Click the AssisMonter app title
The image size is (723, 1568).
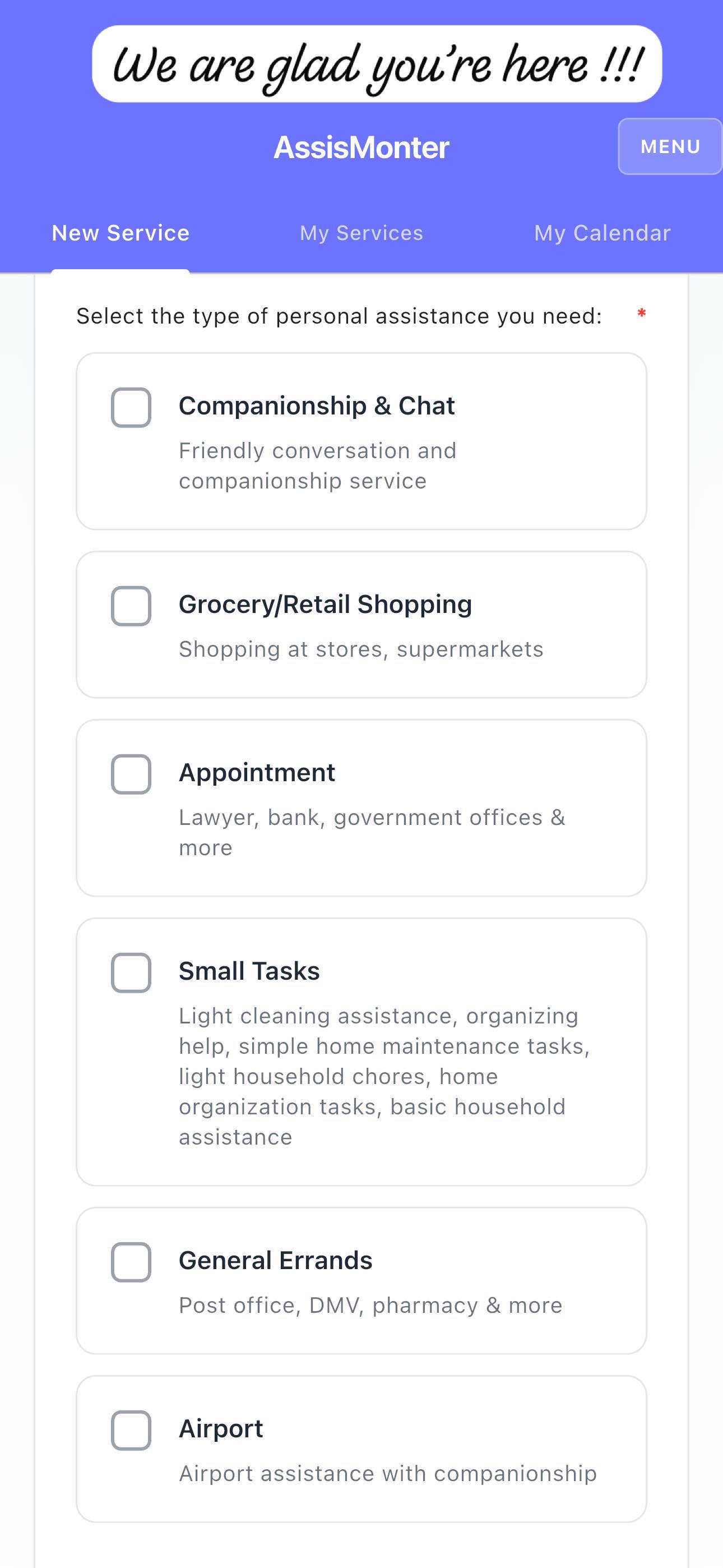tap(361, 146)
